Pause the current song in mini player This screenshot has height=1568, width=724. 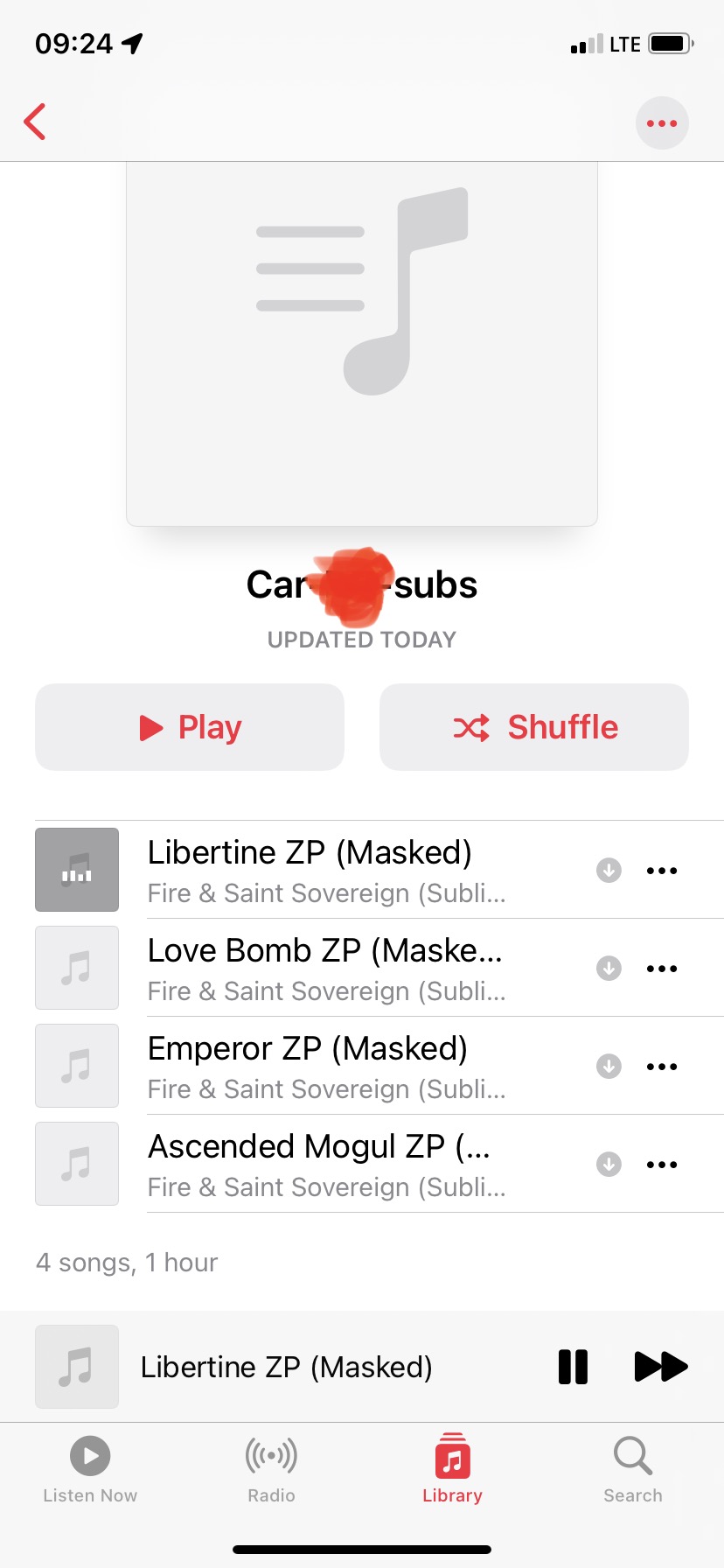[573, 1367]
